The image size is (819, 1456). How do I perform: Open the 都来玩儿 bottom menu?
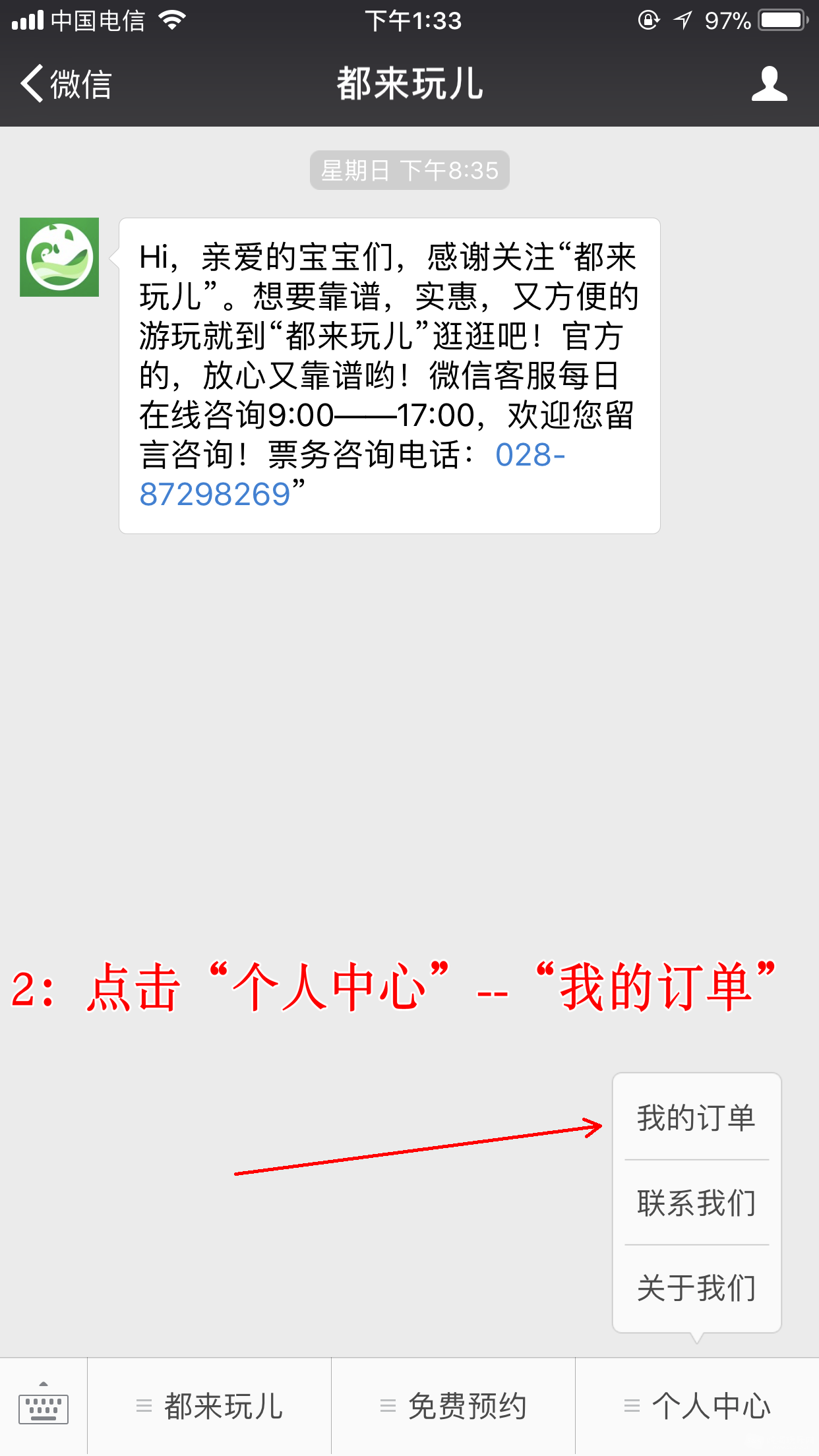(x=210, y=1406)
